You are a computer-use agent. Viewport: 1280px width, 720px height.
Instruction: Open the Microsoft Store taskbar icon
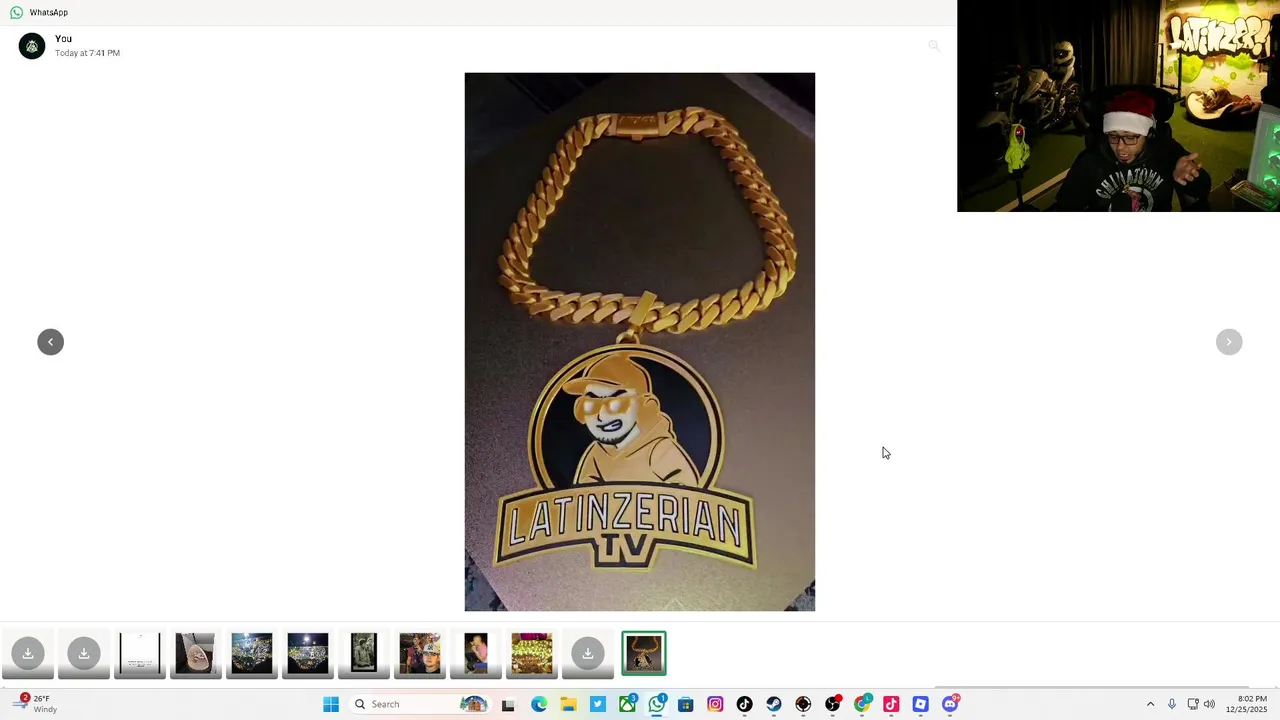tap(686, 704)
